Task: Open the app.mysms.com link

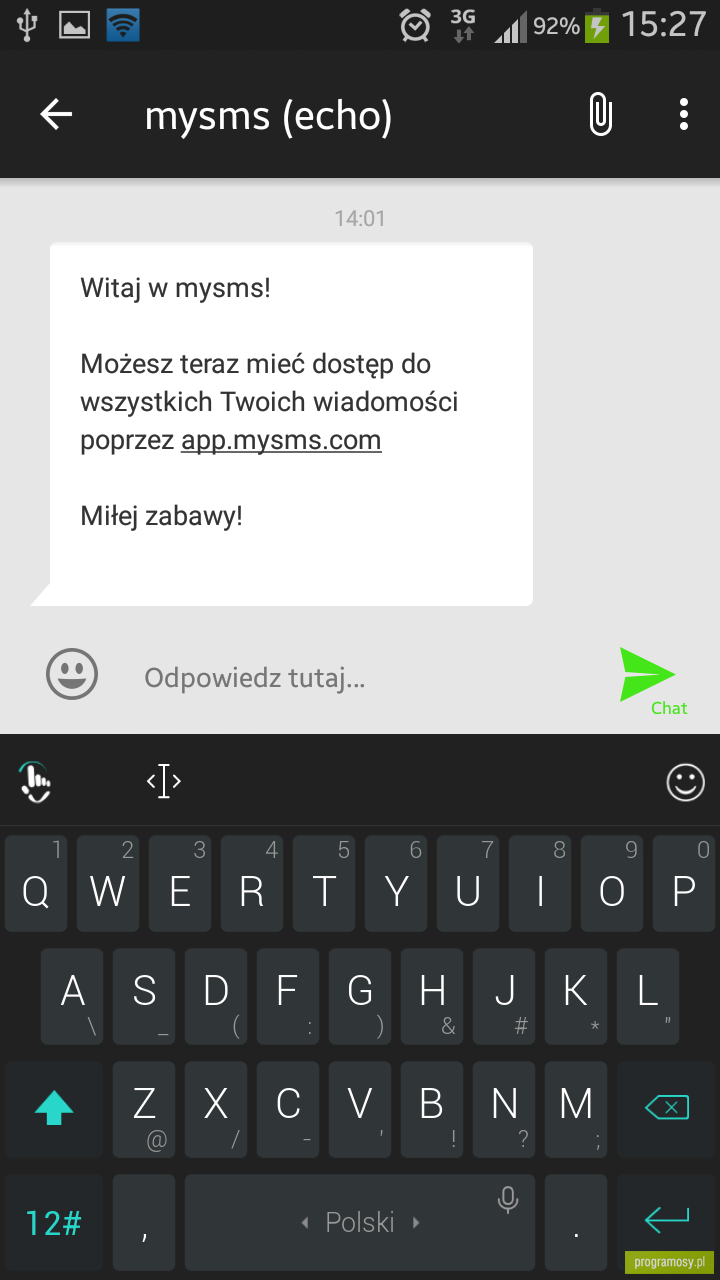Action: pos(281,440)
